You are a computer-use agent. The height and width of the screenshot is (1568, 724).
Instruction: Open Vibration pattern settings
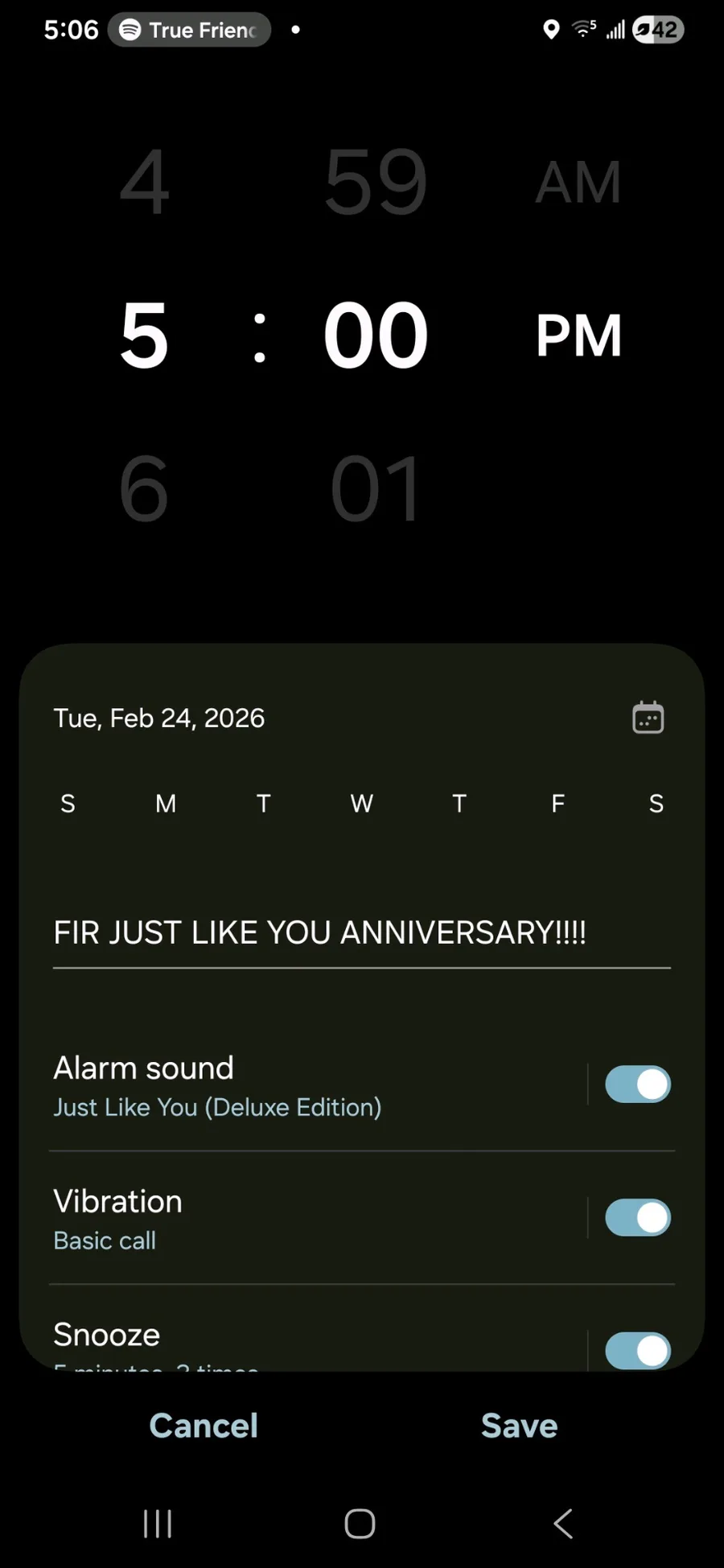314,1219
